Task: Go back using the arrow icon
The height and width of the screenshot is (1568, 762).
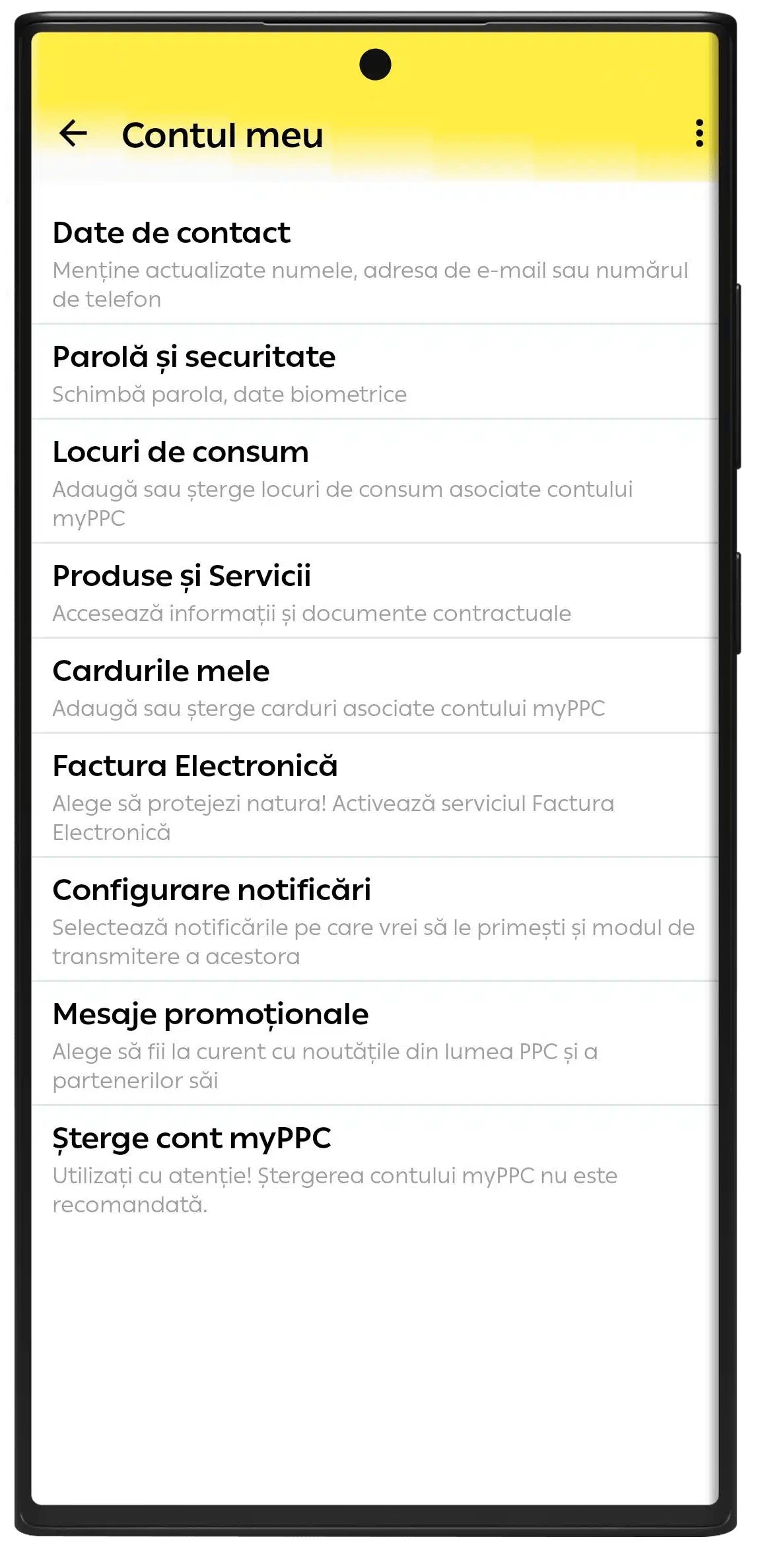Action: point(73,134)
